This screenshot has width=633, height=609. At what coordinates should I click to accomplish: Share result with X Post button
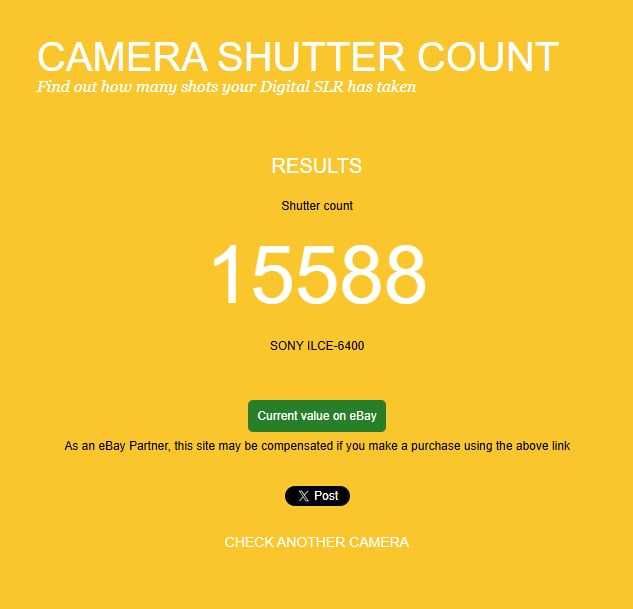pyautogui.click(x=317, y=496)
